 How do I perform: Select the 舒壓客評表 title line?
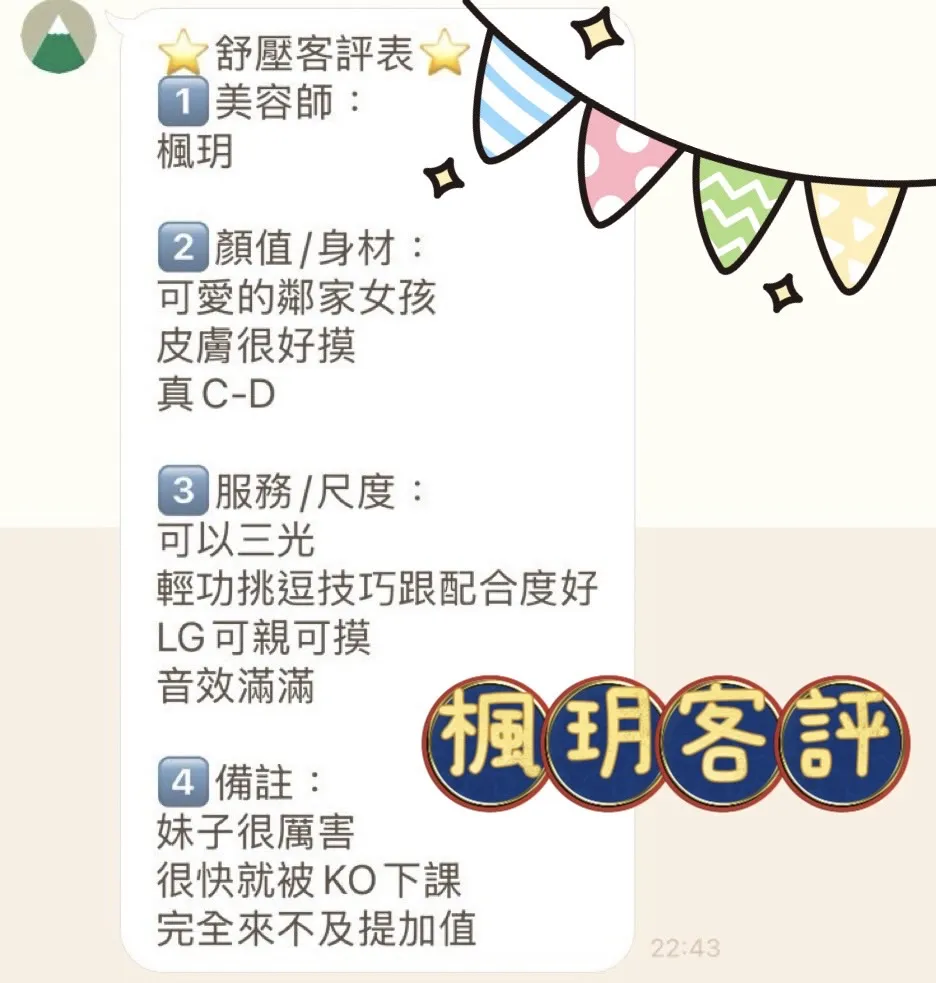click(316, 52)
